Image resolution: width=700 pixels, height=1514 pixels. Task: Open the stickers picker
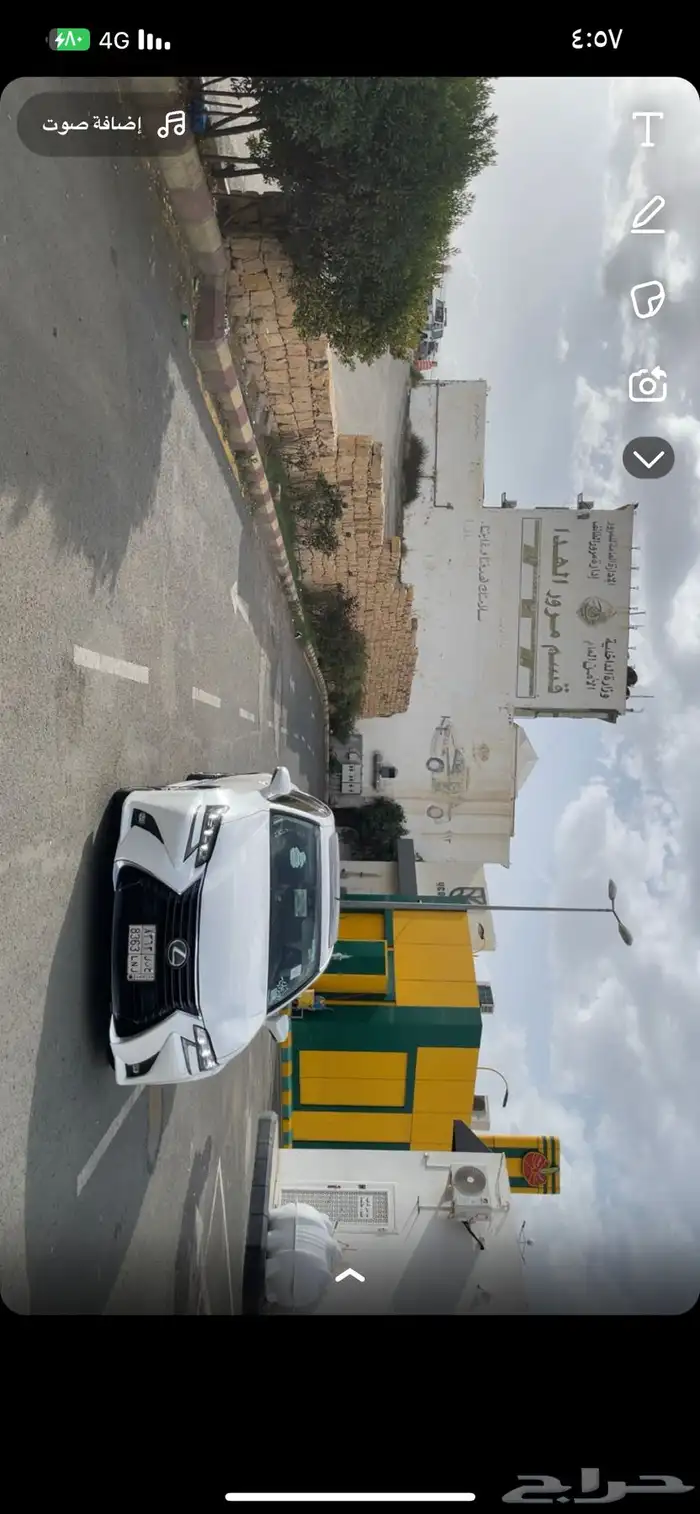coord(647,300)
